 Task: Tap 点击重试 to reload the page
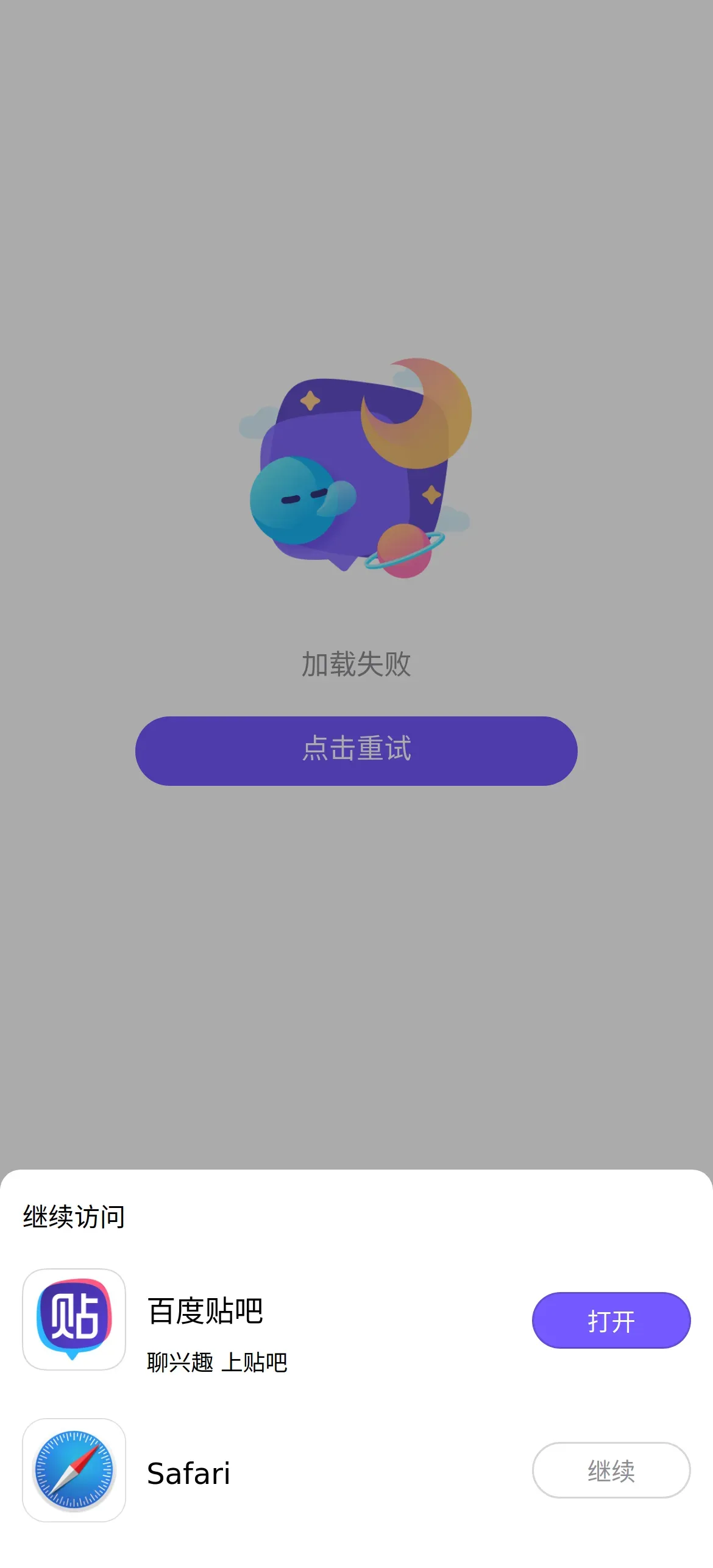pyautogui.click(x=356, y=750)
